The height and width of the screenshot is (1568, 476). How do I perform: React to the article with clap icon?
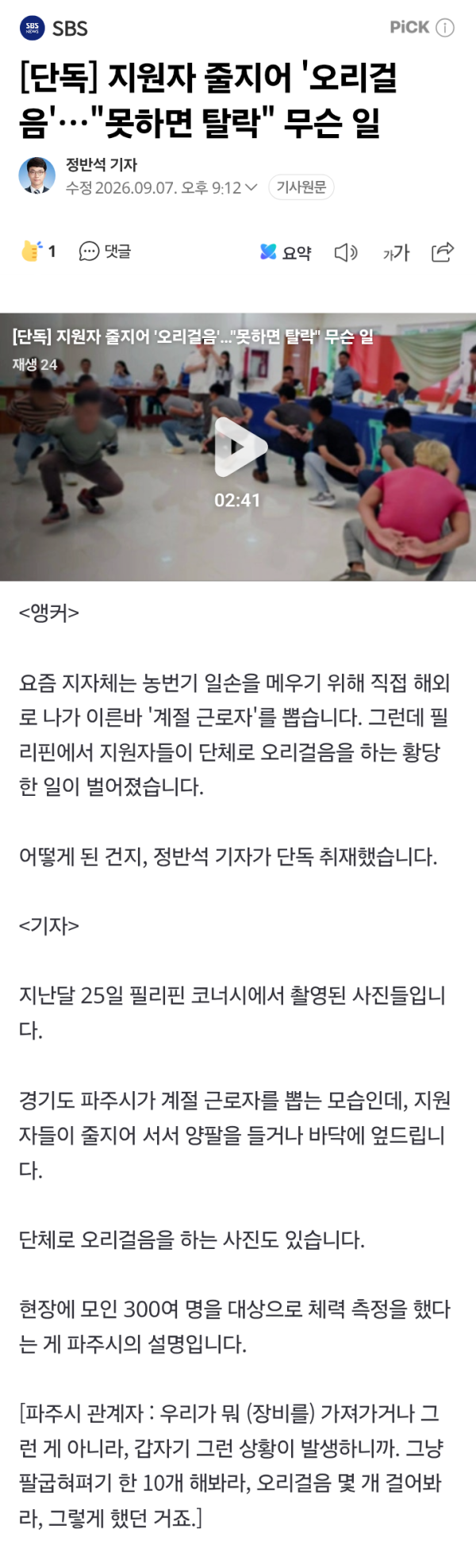click(x=38, y=252)
